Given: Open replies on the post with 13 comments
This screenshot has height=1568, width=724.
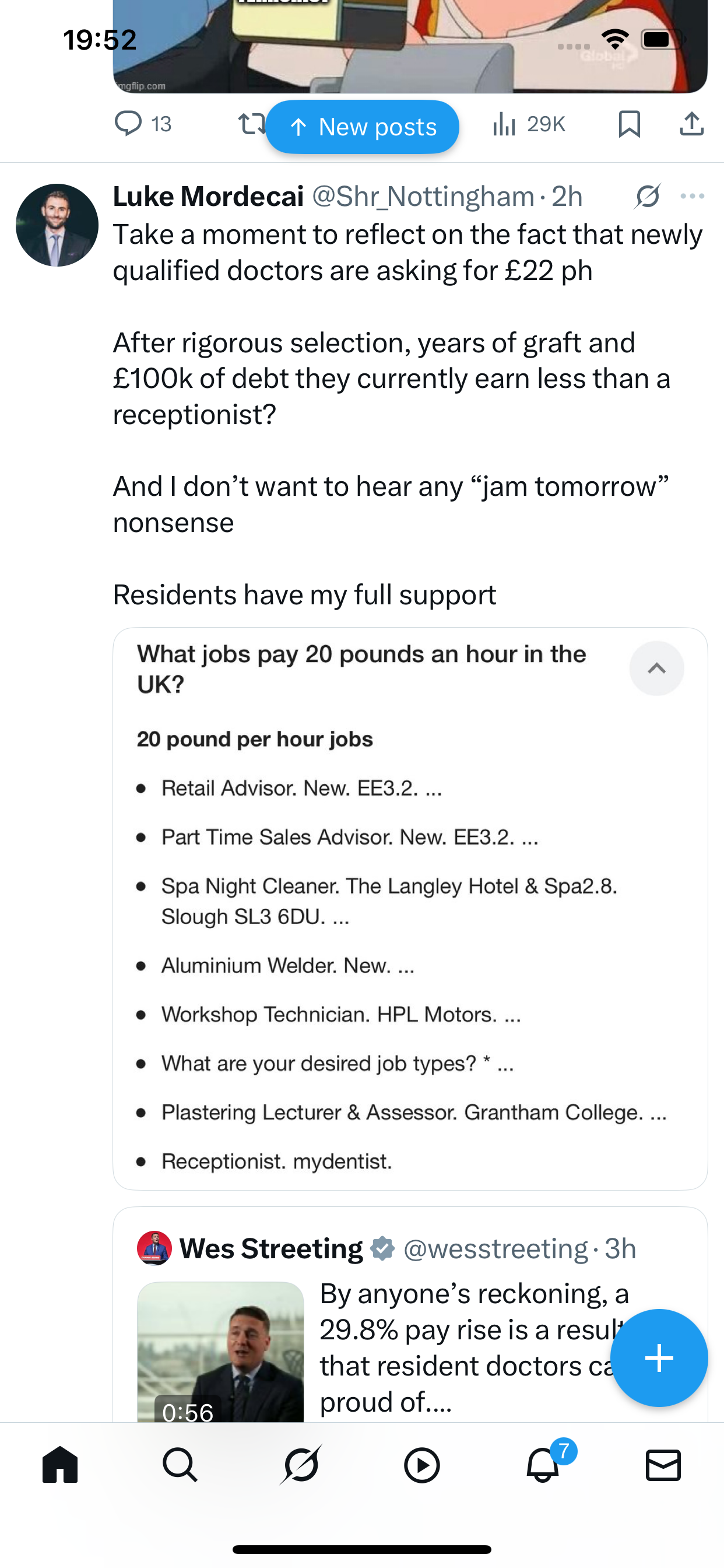Looking at the screenshot, I should click(x=143, y=124).
